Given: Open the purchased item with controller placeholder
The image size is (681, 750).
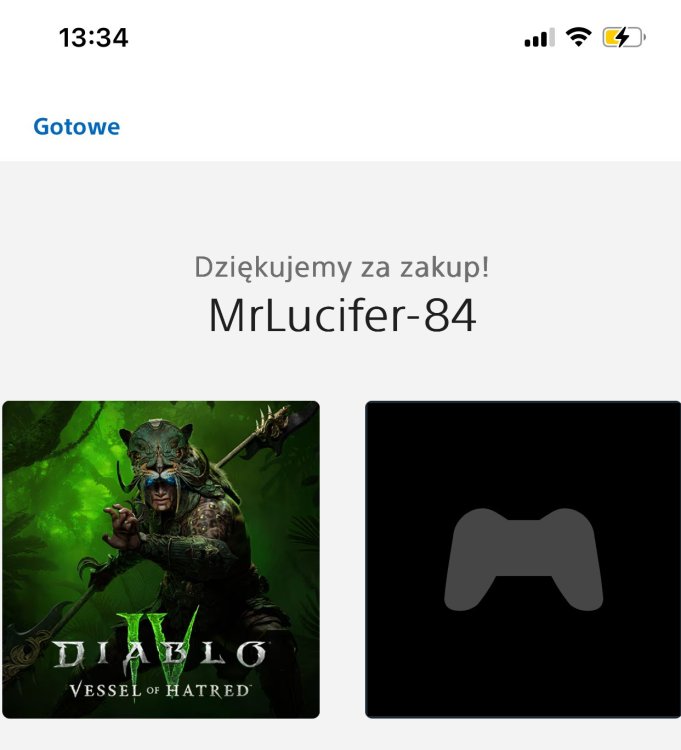Looking at the screenshot, I should coord(523,559).
